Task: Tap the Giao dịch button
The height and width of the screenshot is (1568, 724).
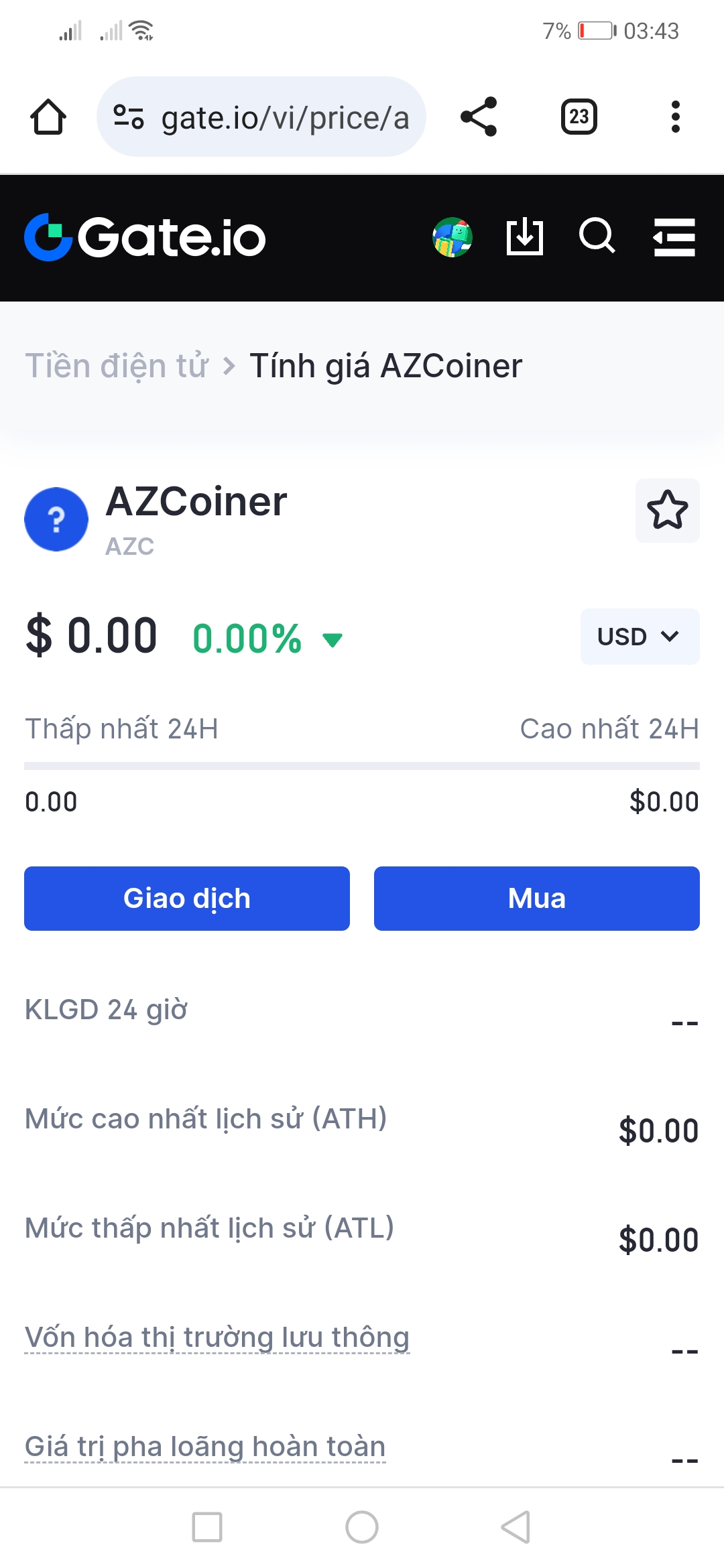Action: pos(187,899)
